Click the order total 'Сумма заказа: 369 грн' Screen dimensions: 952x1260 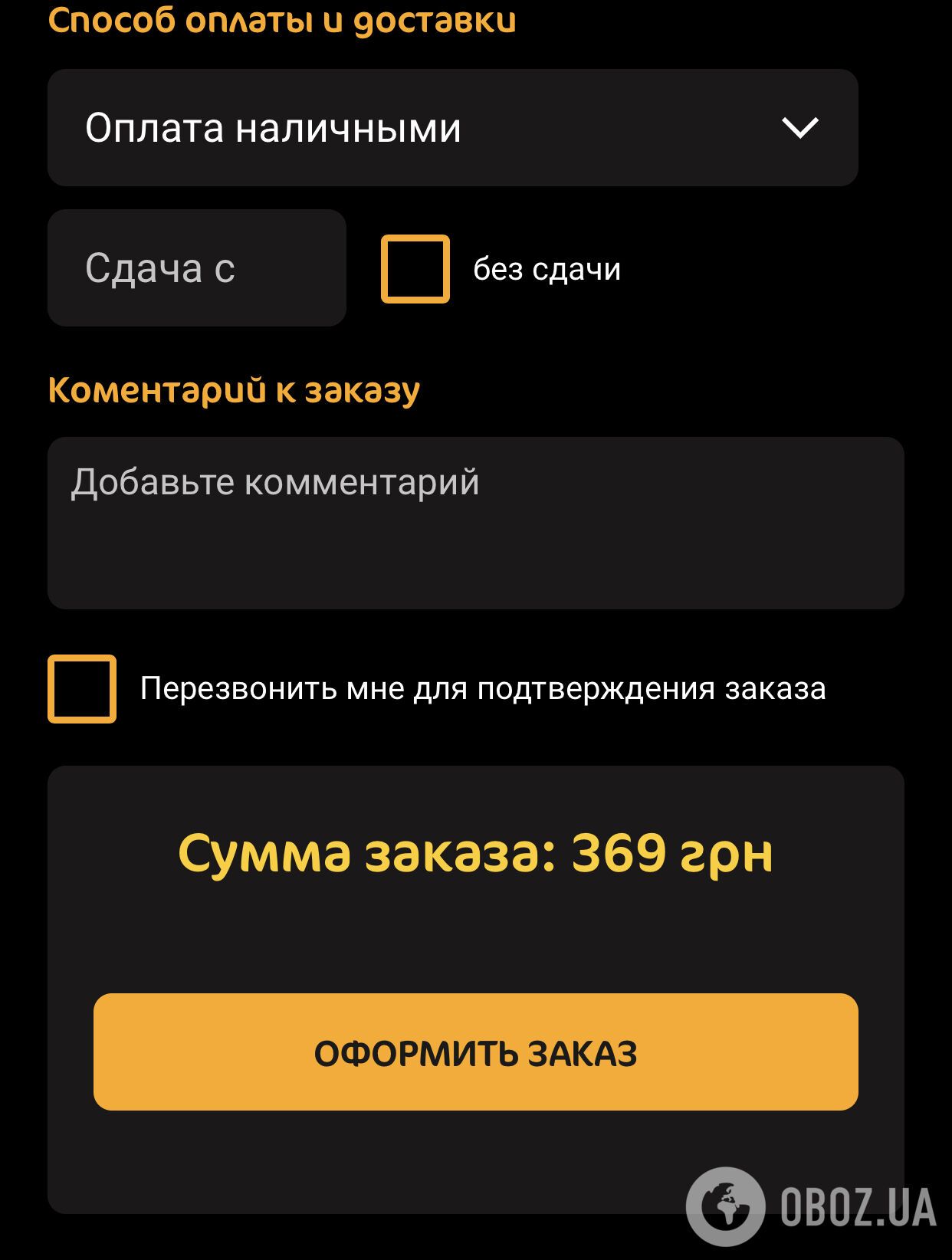(x=475, y=858)
